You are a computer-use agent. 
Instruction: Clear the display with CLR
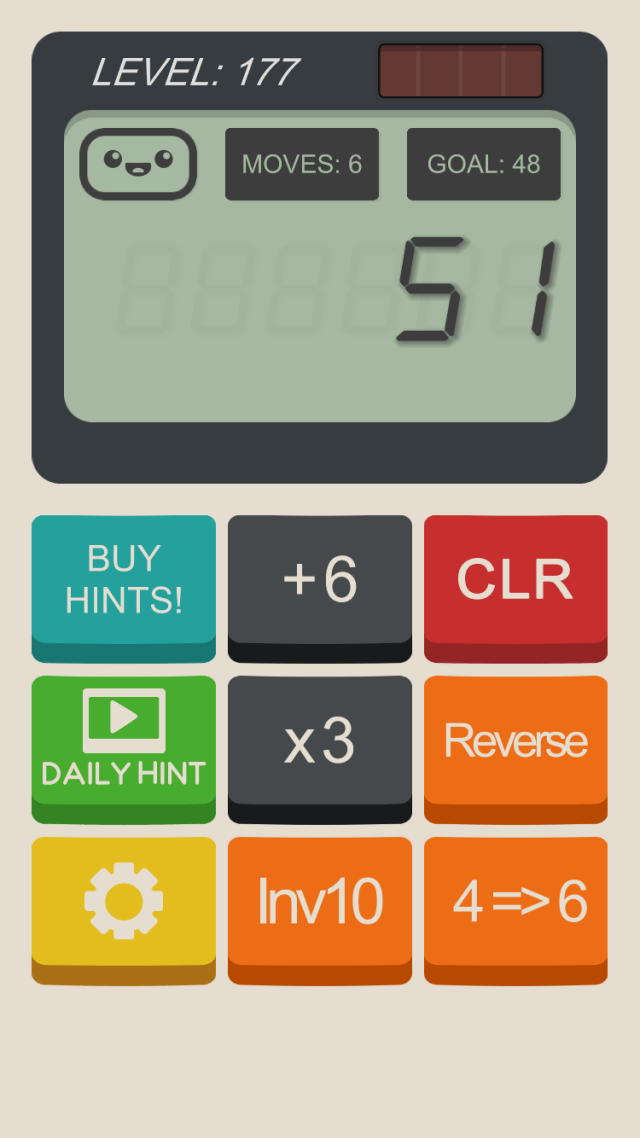[x=515, y=580]
